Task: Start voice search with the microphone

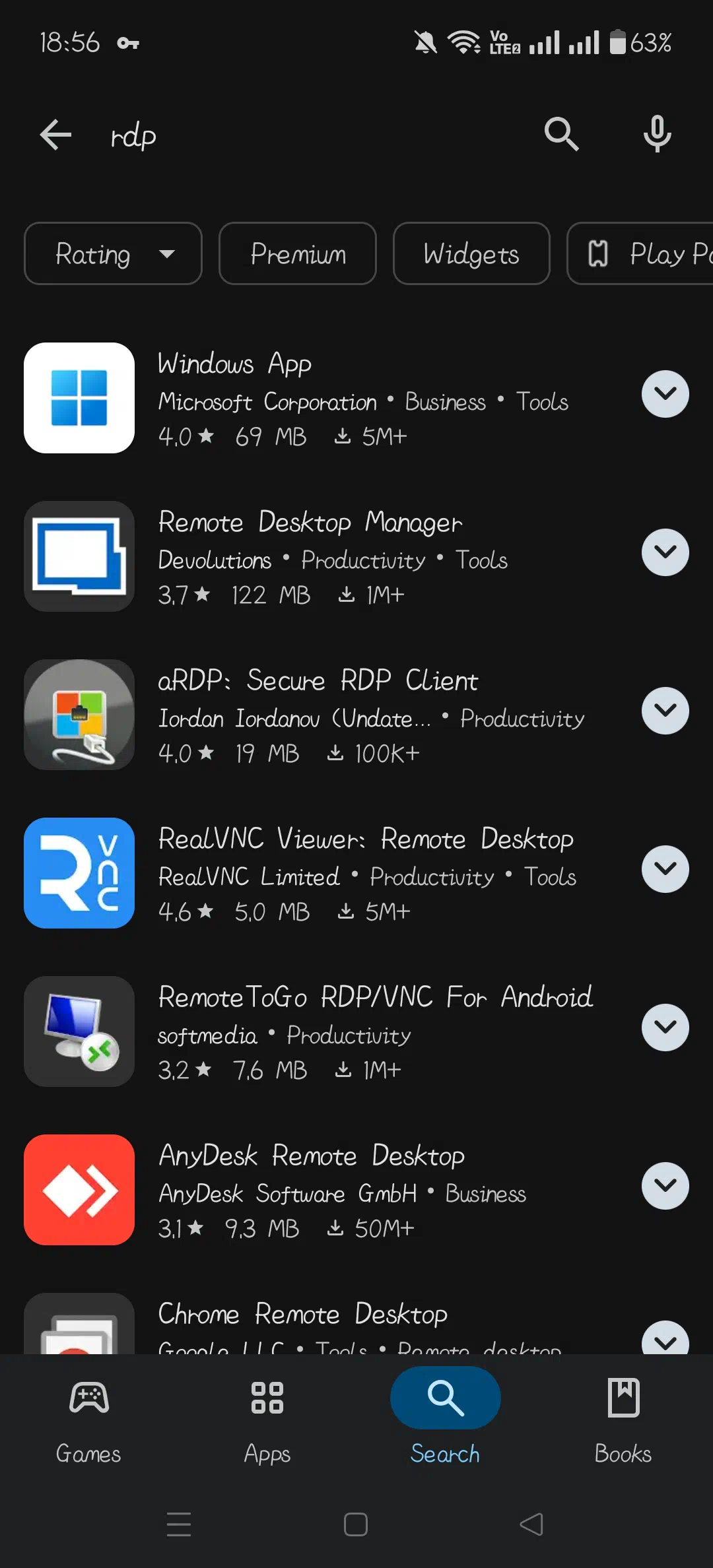Action: click(x=658, y=134)
